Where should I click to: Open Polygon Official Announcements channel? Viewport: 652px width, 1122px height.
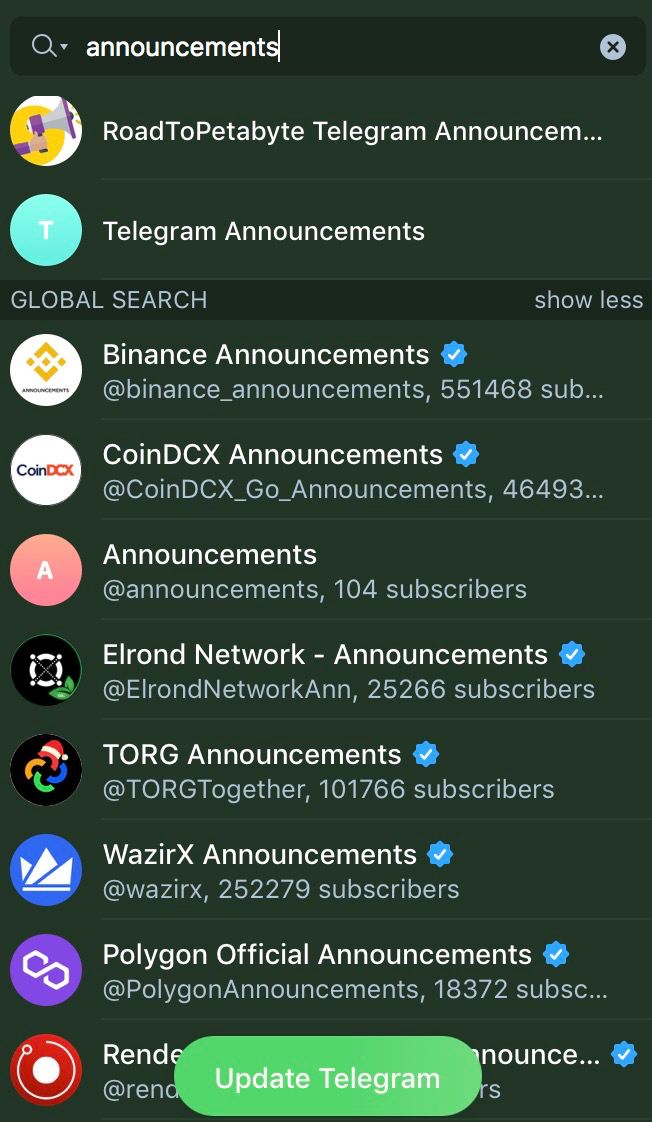pyautogui.click(x=326, y=970)
